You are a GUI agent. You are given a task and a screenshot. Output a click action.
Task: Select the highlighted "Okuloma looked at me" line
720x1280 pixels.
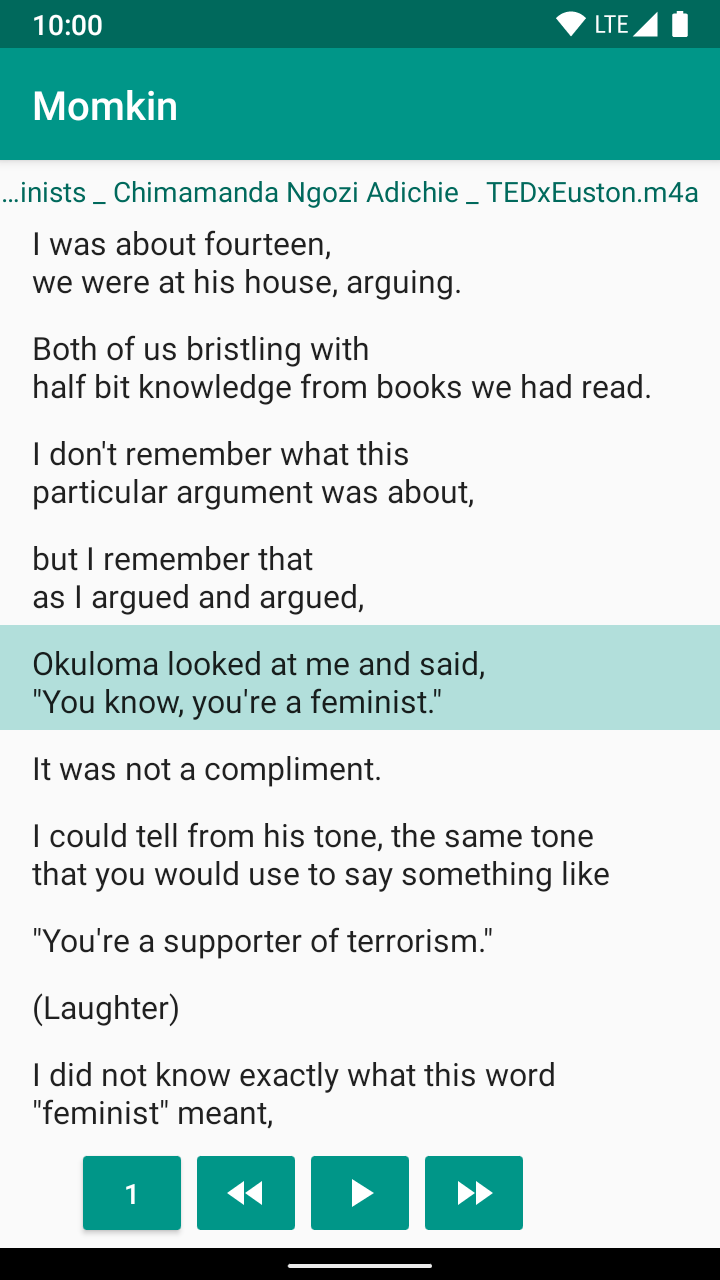pyautogui.click(x=360, y=683)
